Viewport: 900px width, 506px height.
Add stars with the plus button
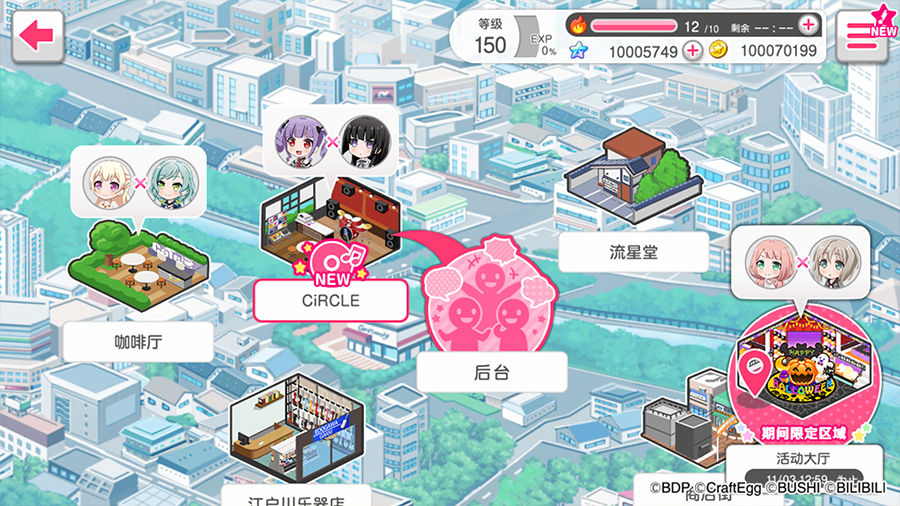click(x=692, y=50)
